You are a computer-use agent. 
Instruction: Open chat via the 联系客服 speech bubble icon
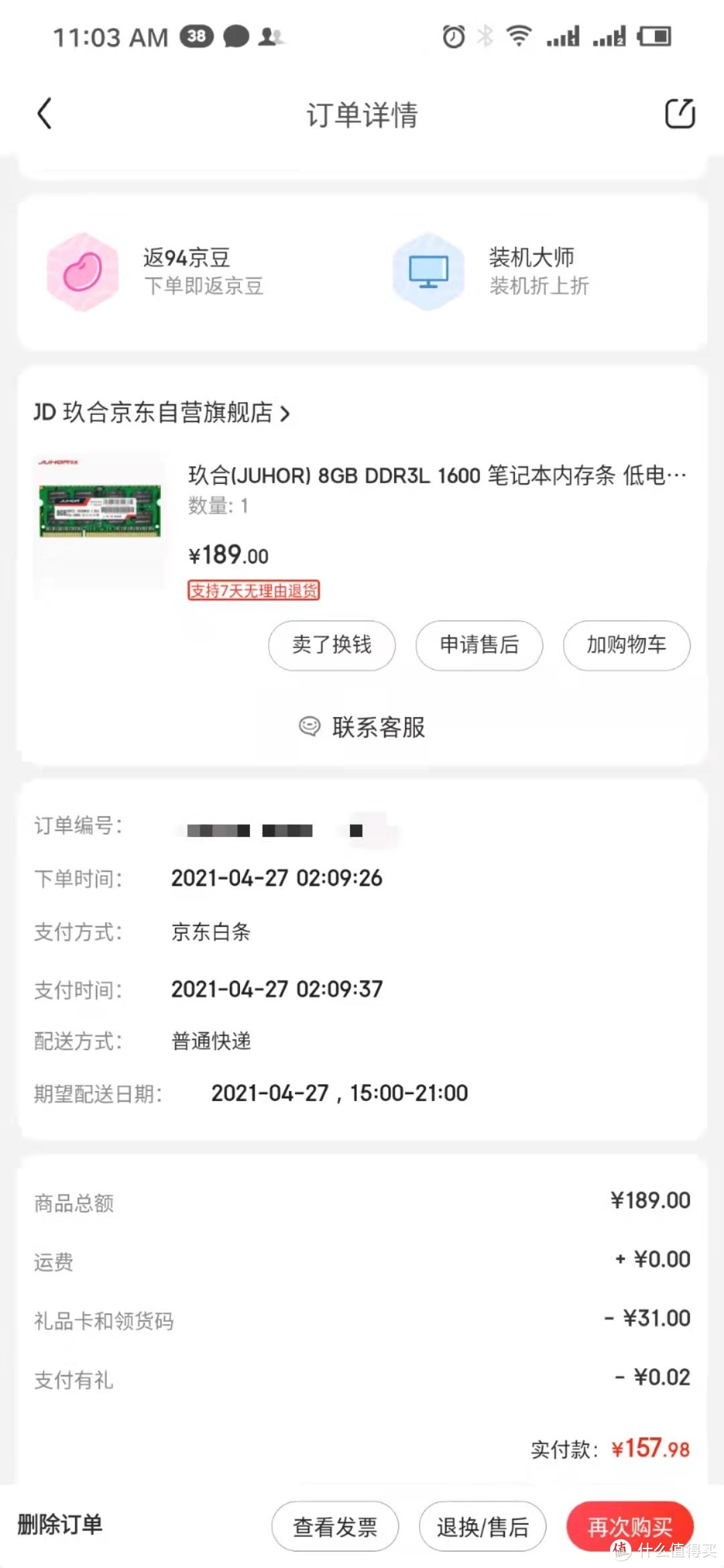point(310,726)
